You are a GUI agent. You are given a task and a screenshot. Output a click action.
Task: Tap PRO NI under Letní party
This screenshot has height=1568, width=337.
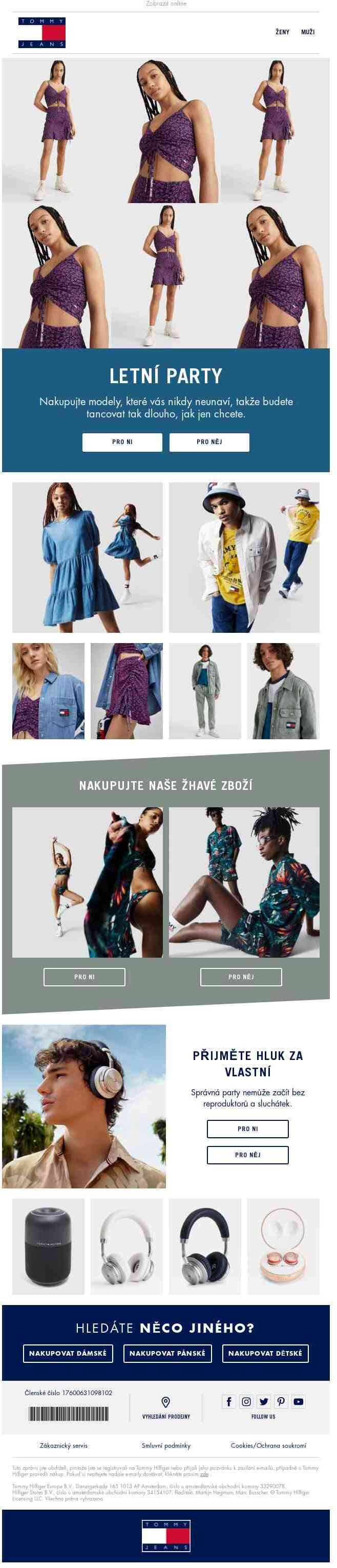tap(122, 442)
